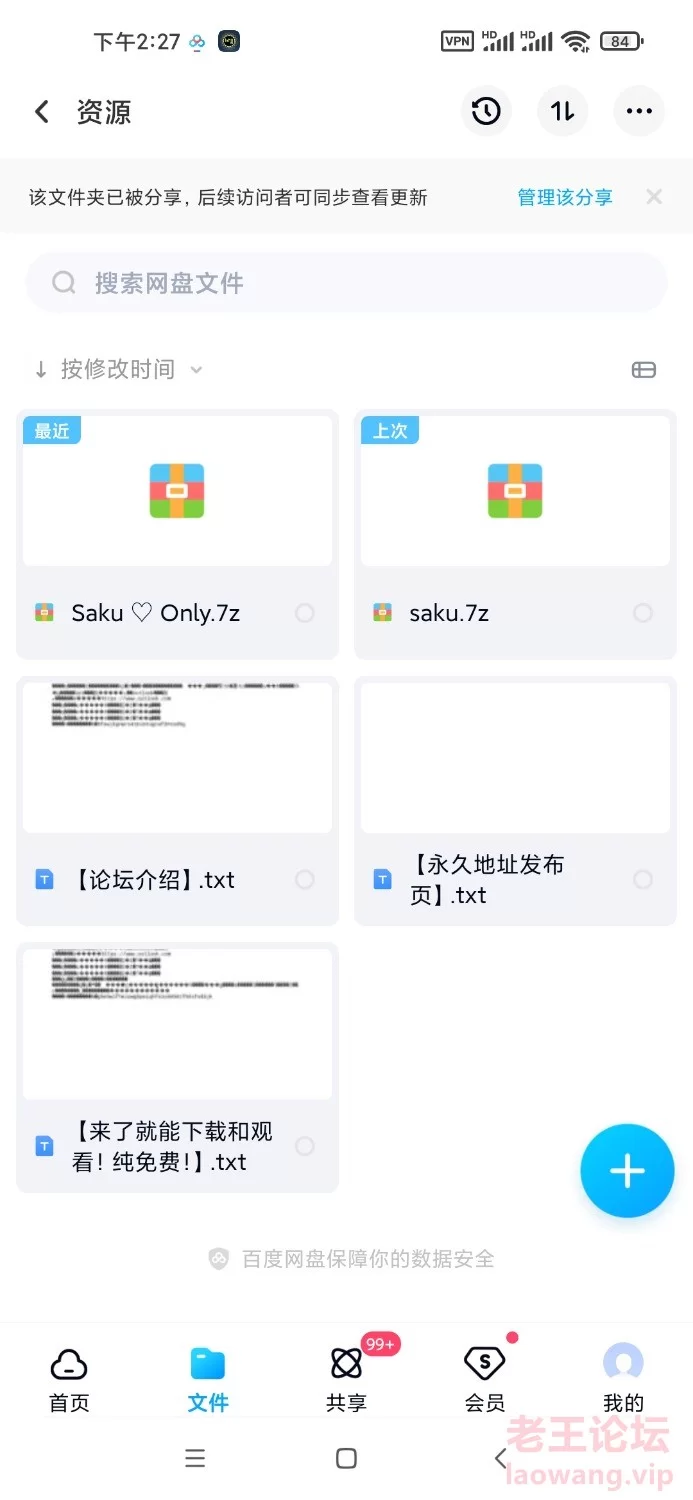
Task: Switch to the 我的 tab
Action: coord(623,1379)
